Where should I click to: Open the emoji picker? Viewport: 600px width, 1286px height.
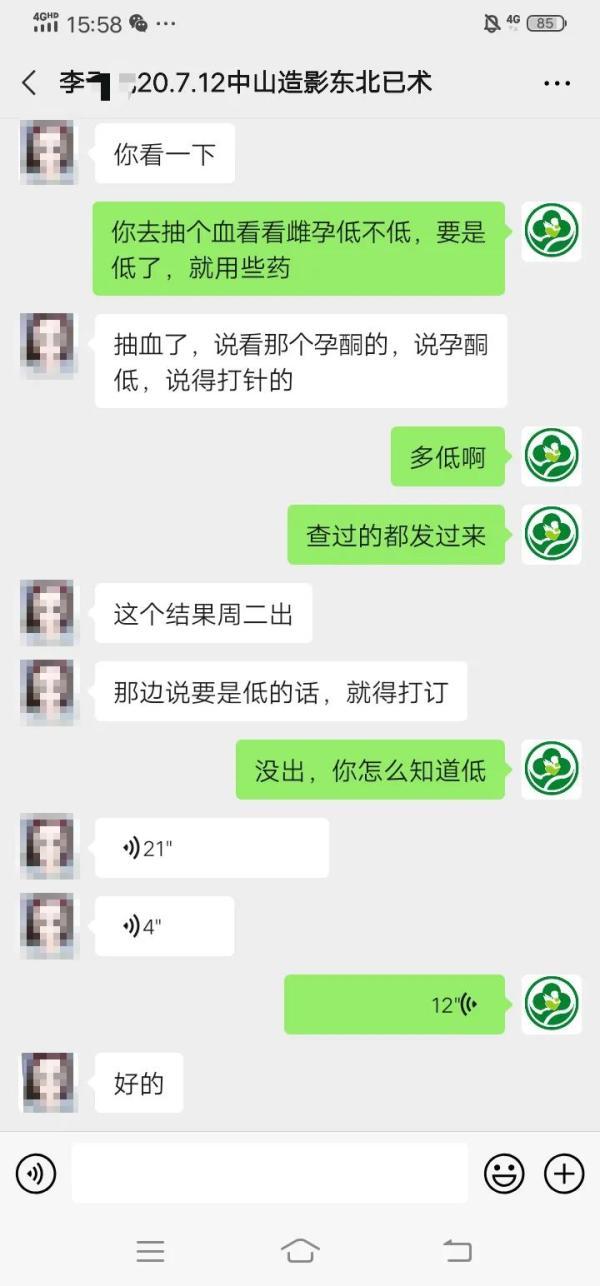504,1173
